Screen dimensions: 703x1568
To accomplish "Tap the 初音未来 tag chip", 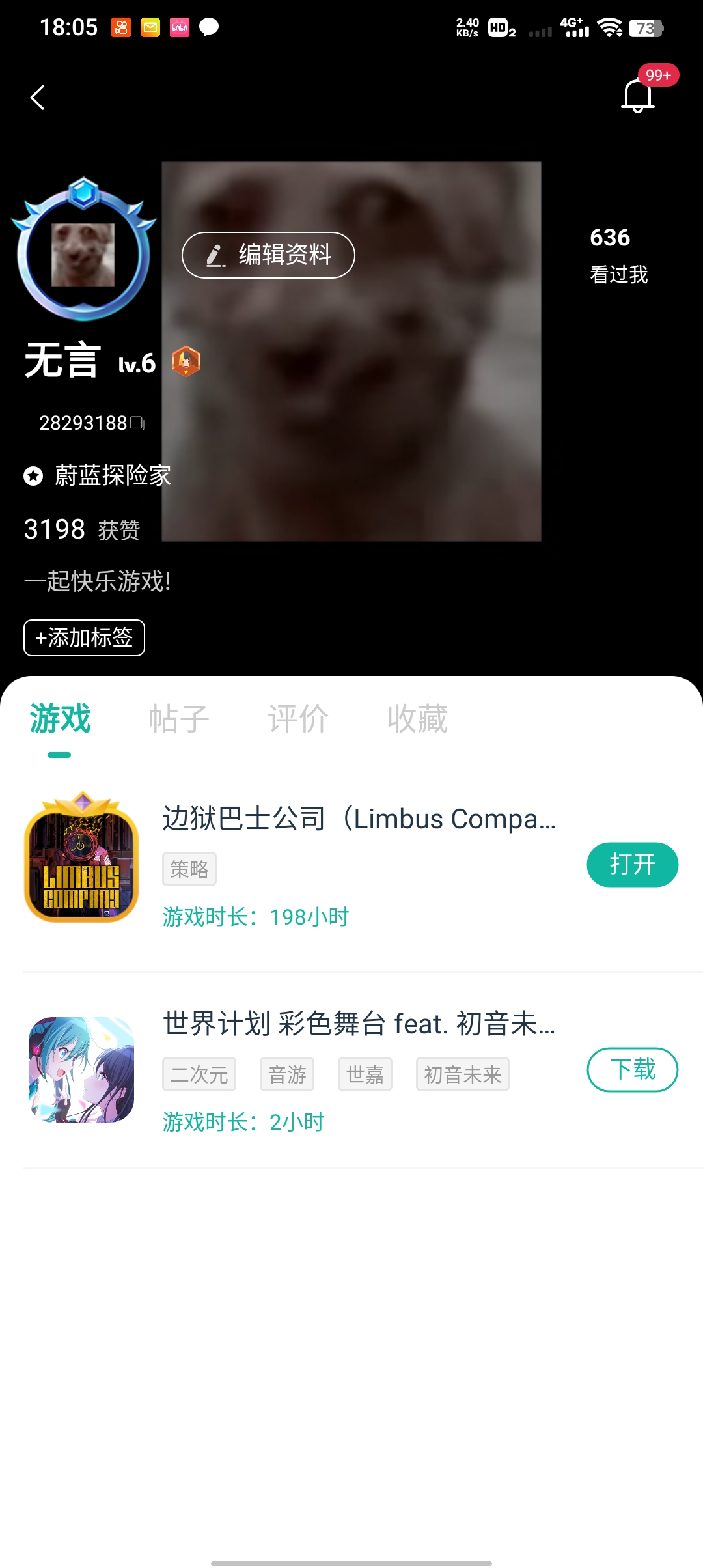I will 462,1074.
